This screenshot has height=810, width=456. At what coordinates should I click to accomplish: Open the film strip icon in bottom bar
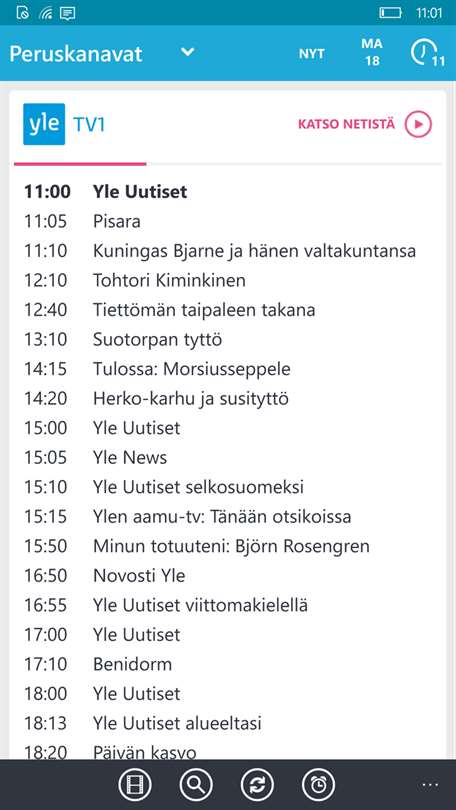point(135,785)
